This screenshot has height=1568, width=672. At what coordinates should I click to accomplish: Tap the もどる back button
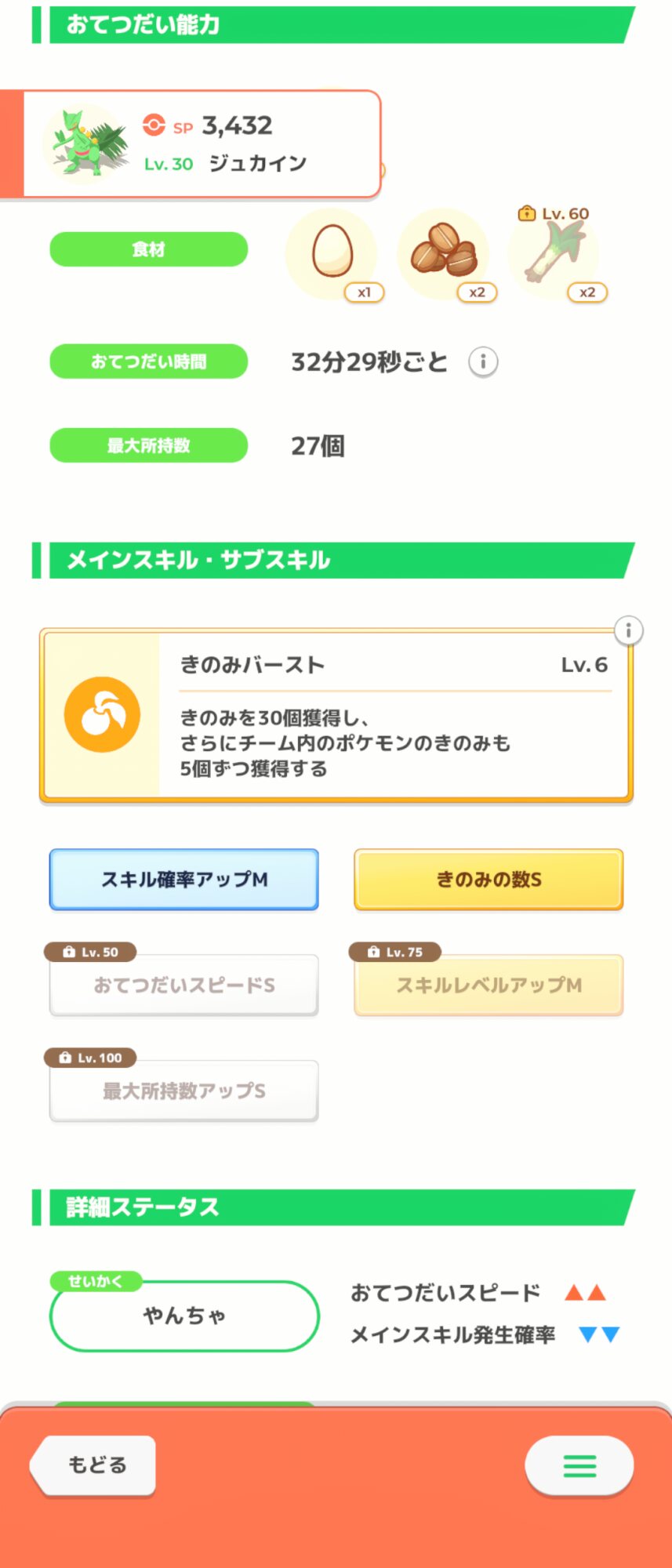click(93, 1465)
